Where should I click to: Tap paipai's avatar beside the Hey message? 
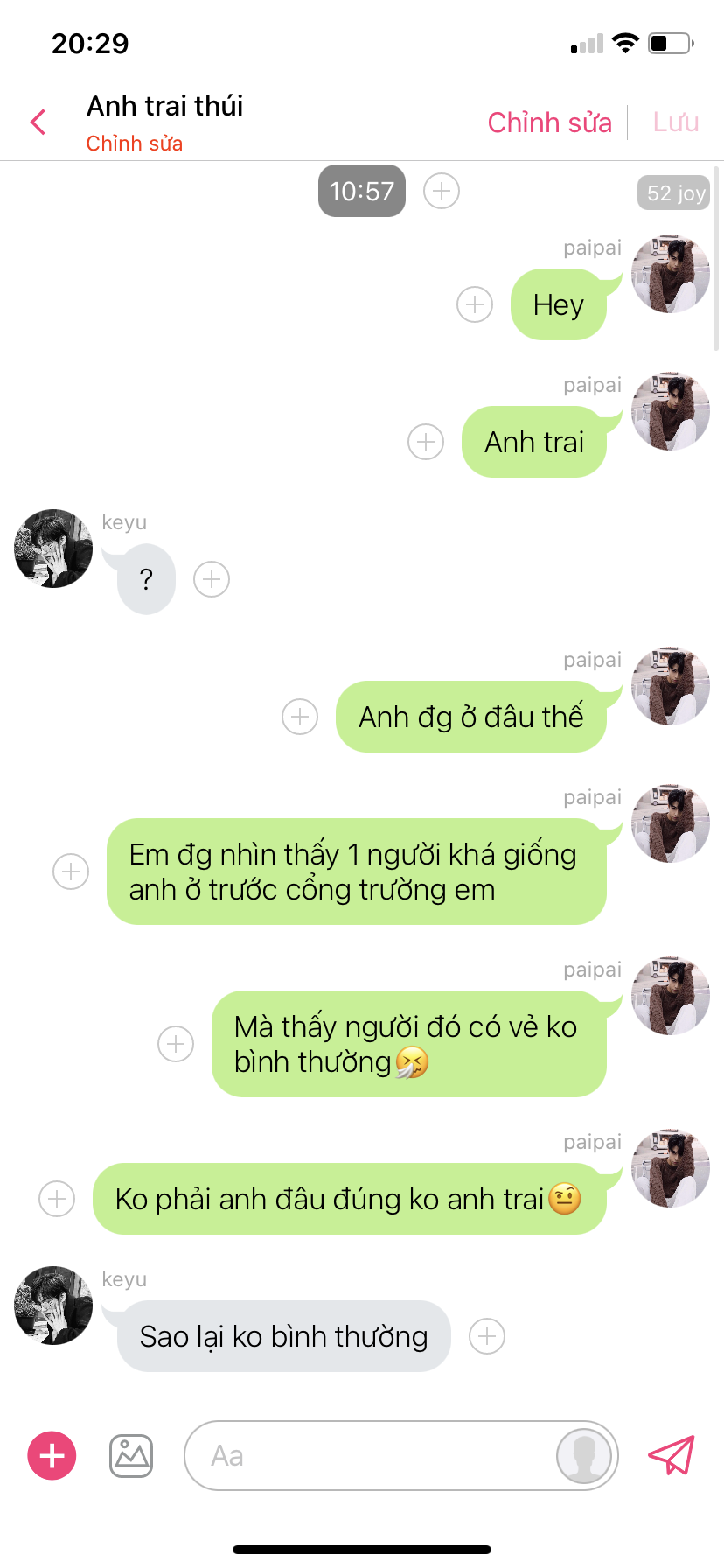(671, 274)
